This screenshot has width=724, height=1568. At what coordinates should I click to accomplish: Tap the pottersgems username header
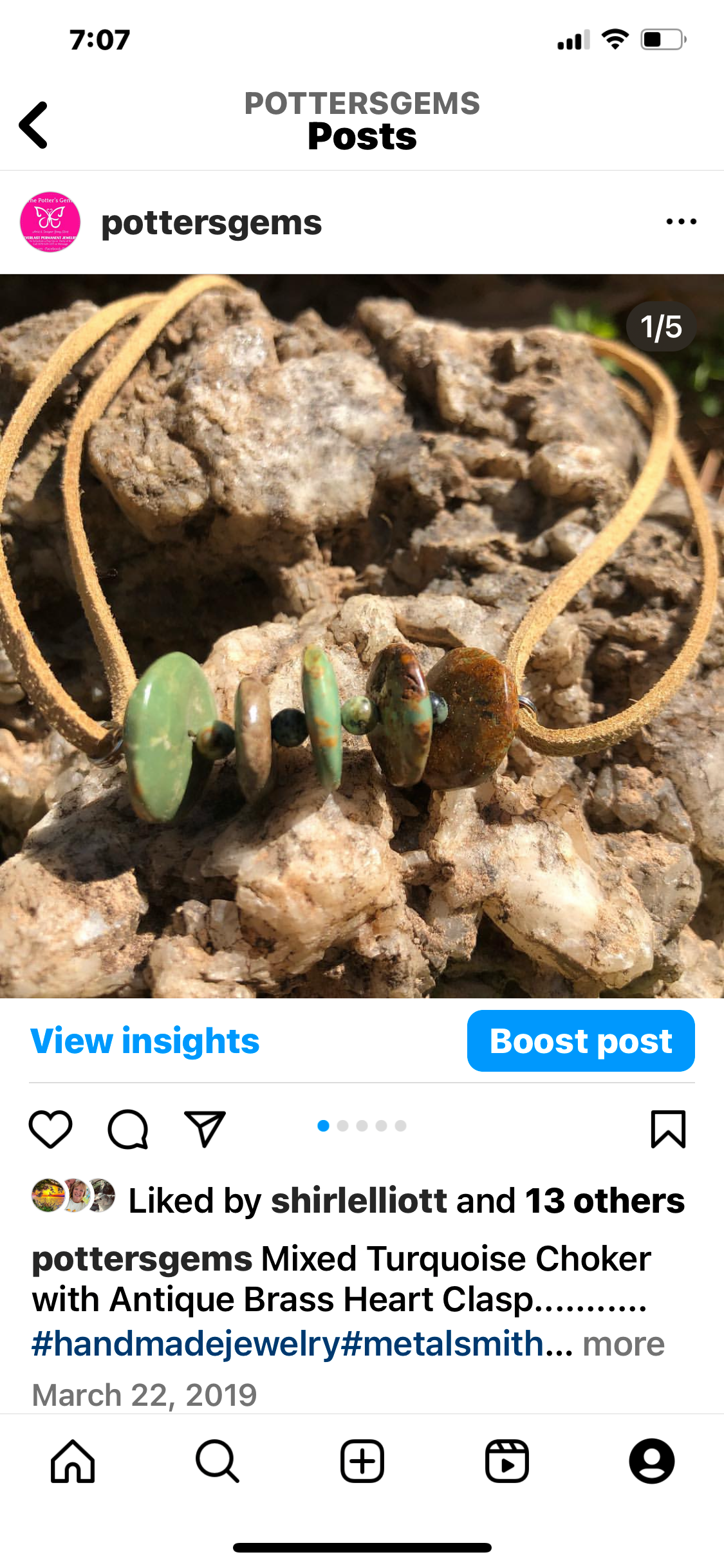pos(211,223)
